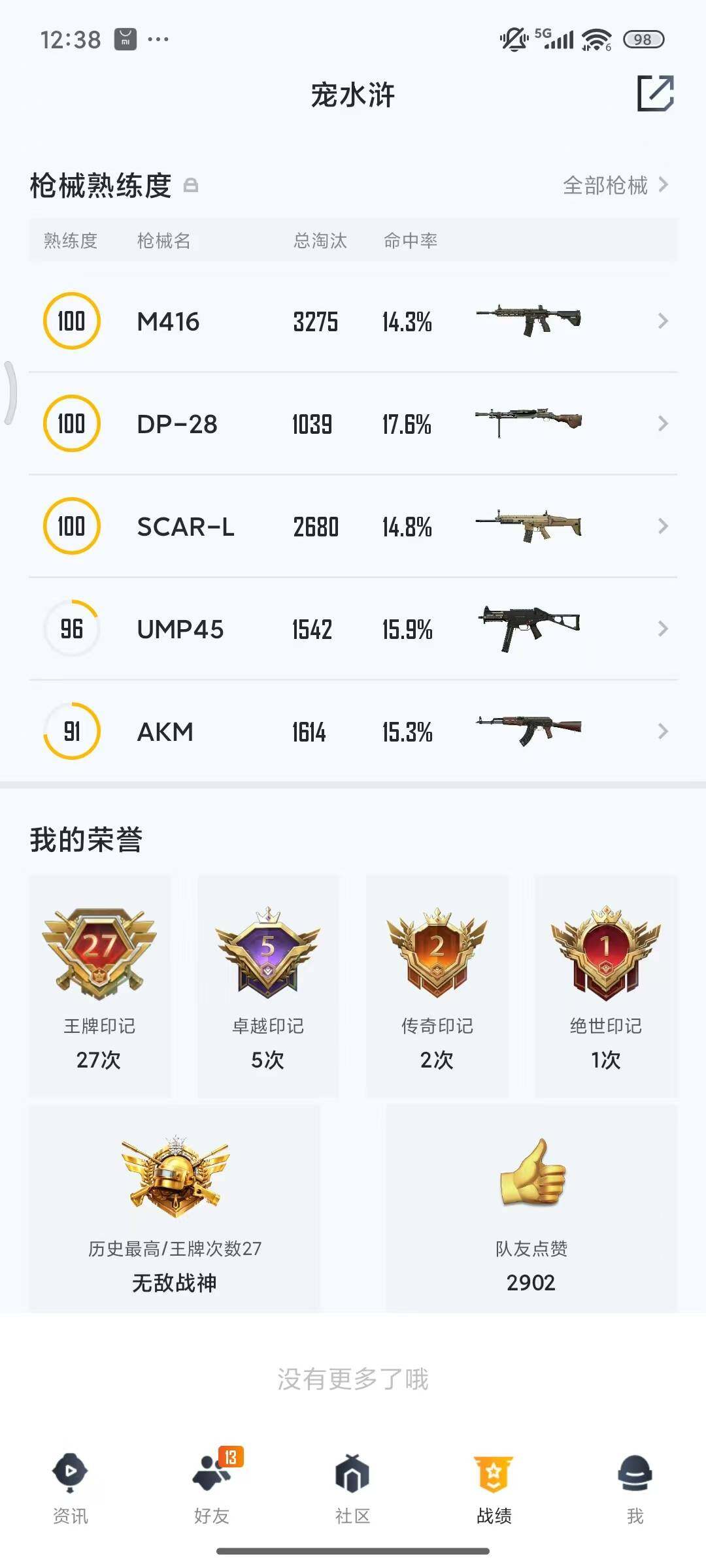Select the 战绩 stats icon

tap(494, 1480)
